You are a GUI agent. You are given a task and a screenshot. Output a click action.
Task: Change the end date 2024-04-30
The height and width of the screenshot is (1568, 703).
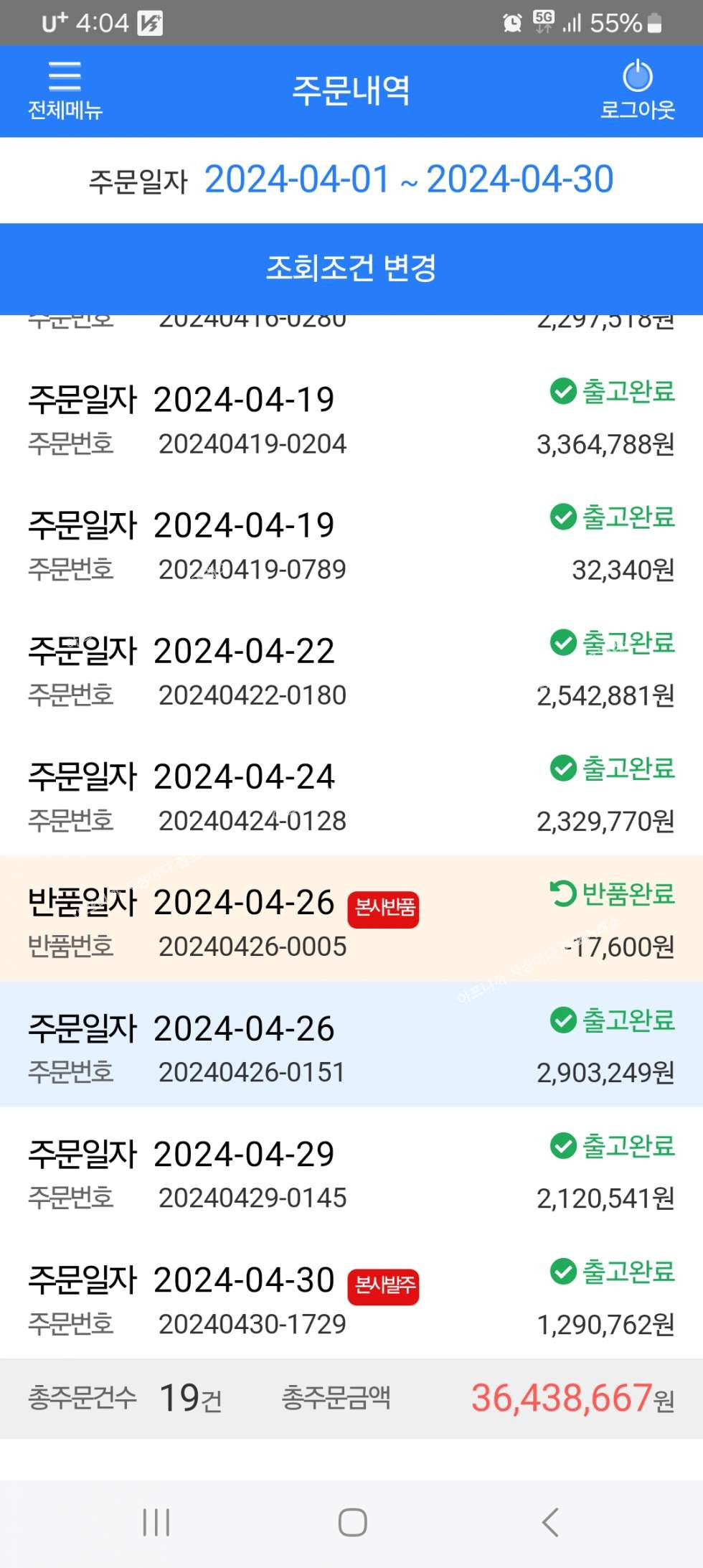pyautogui.click(x=520, y=179)
